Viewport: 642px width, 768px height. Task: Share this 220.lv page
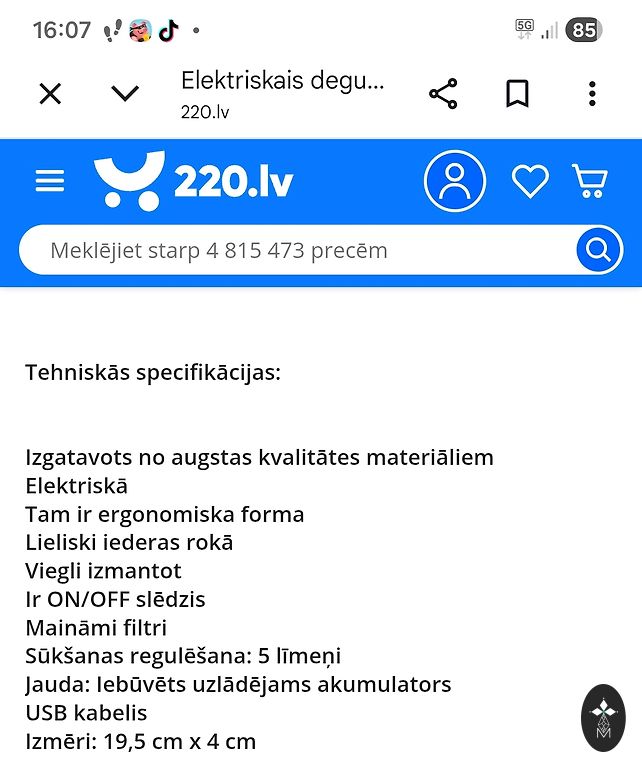point(443,94)
